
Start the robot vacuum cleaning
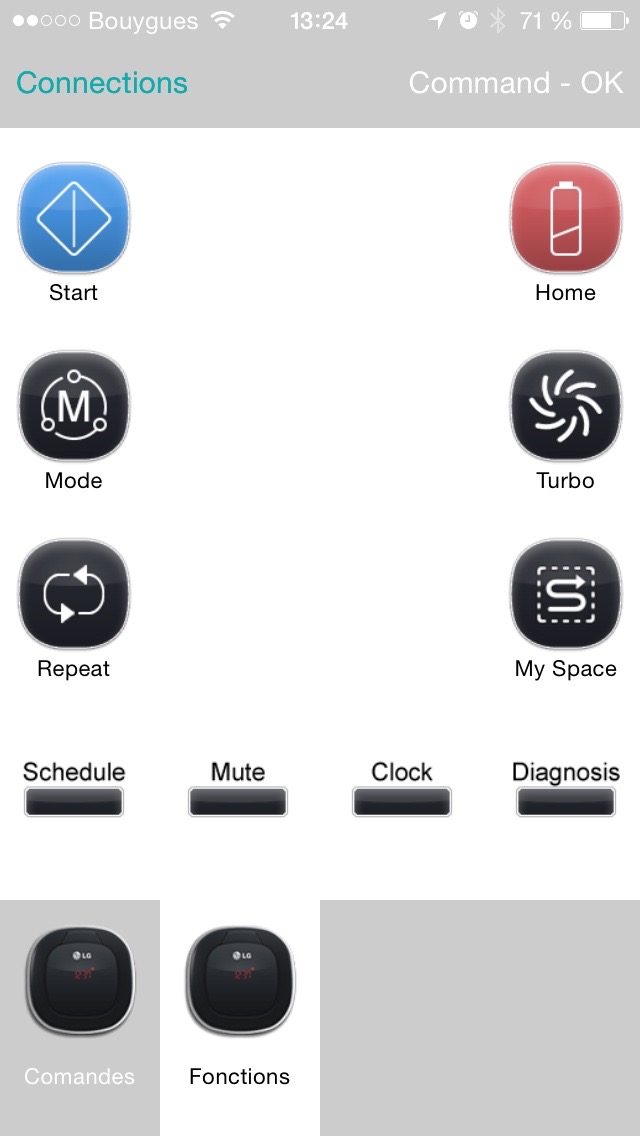pyautogui.click(x=74, y=218)
